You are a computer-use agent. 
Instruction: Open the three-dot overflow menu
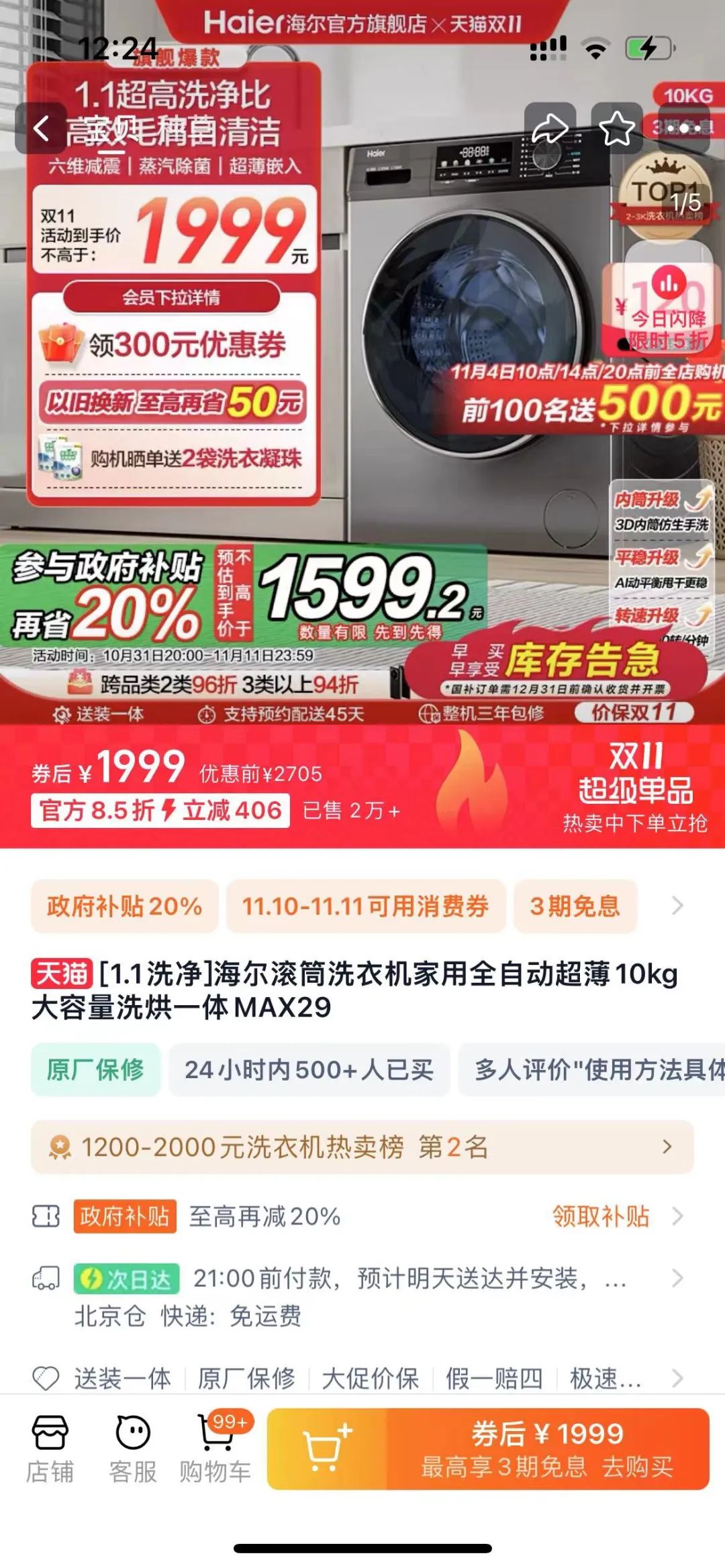[683, 128]
